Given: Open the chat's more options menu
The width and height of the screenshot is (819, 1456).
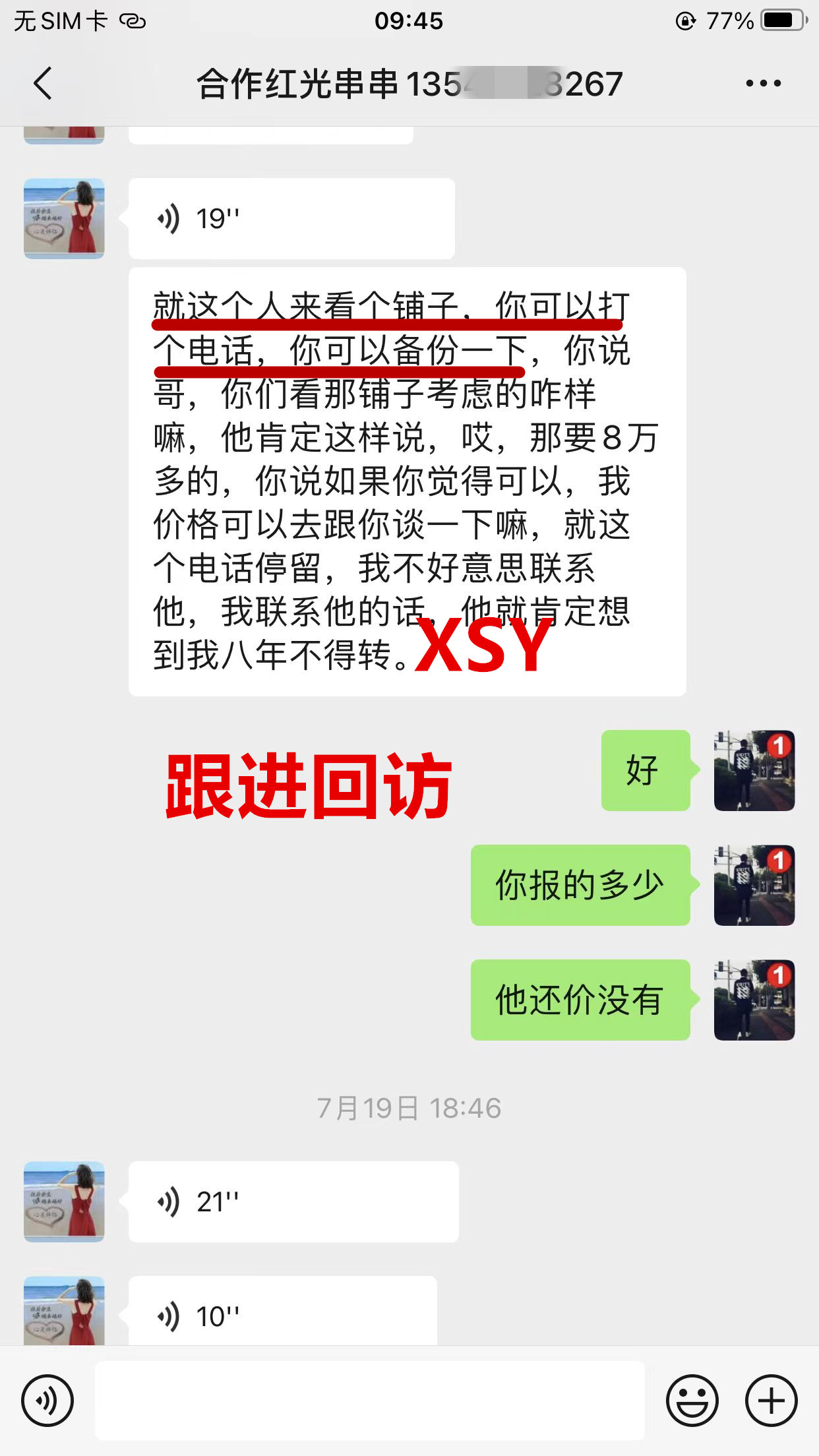Looking at the screenshot, I should point(763,84).
